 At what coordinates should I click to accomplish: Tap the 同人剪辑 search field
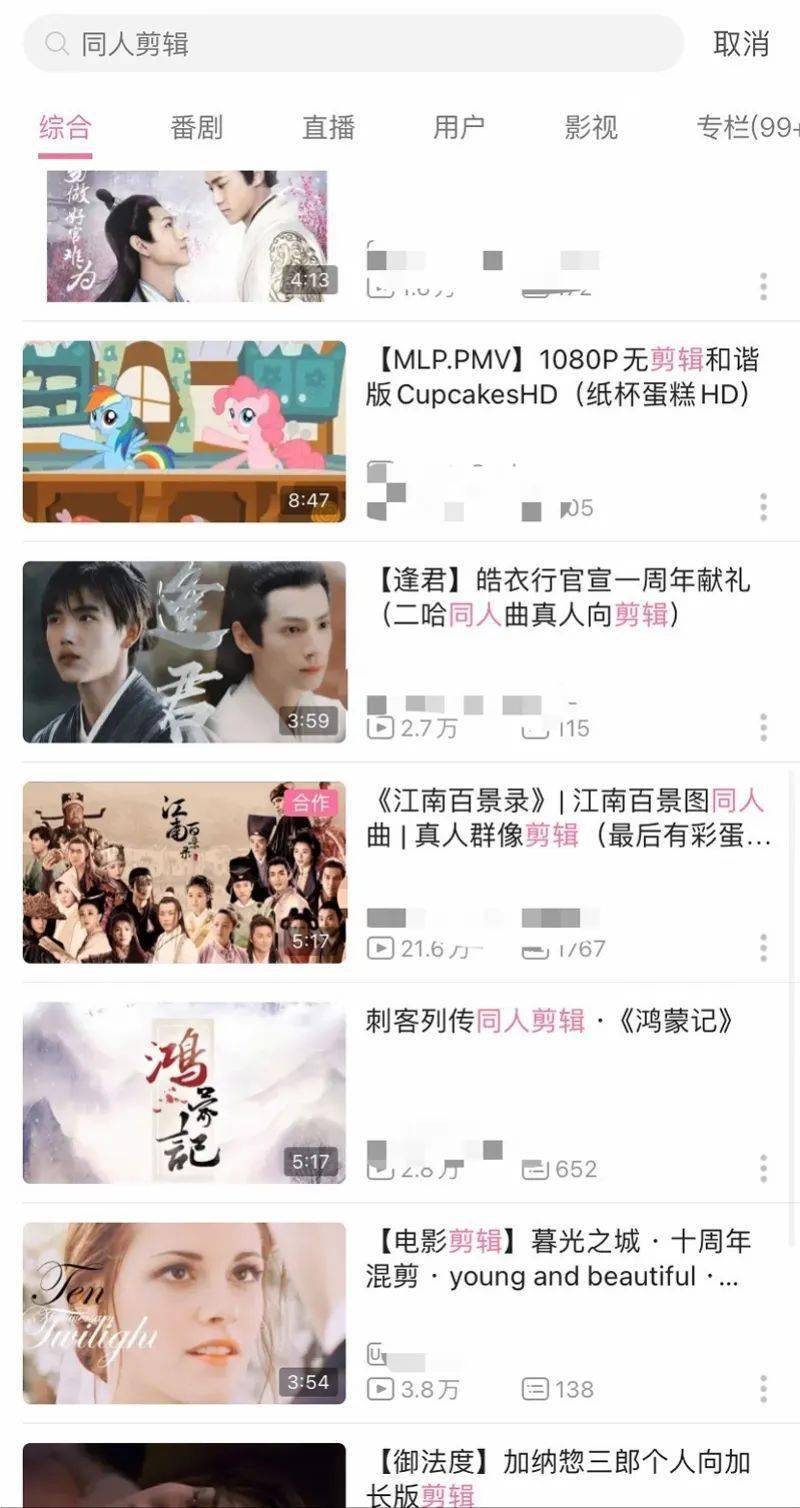point(353,43)
